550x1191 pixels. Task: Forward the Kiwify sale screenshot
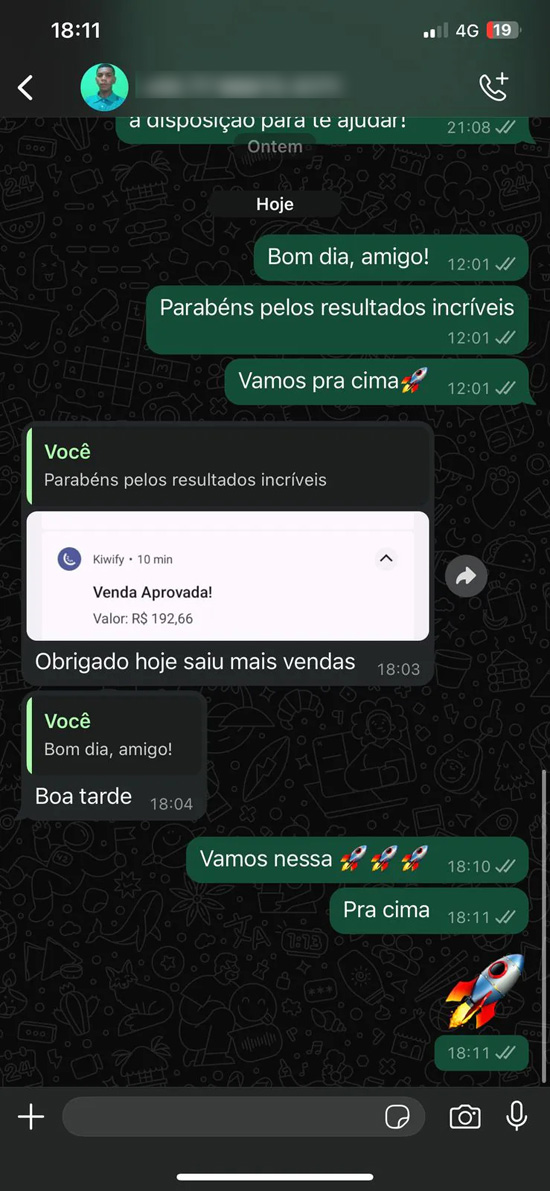point(466,576)
